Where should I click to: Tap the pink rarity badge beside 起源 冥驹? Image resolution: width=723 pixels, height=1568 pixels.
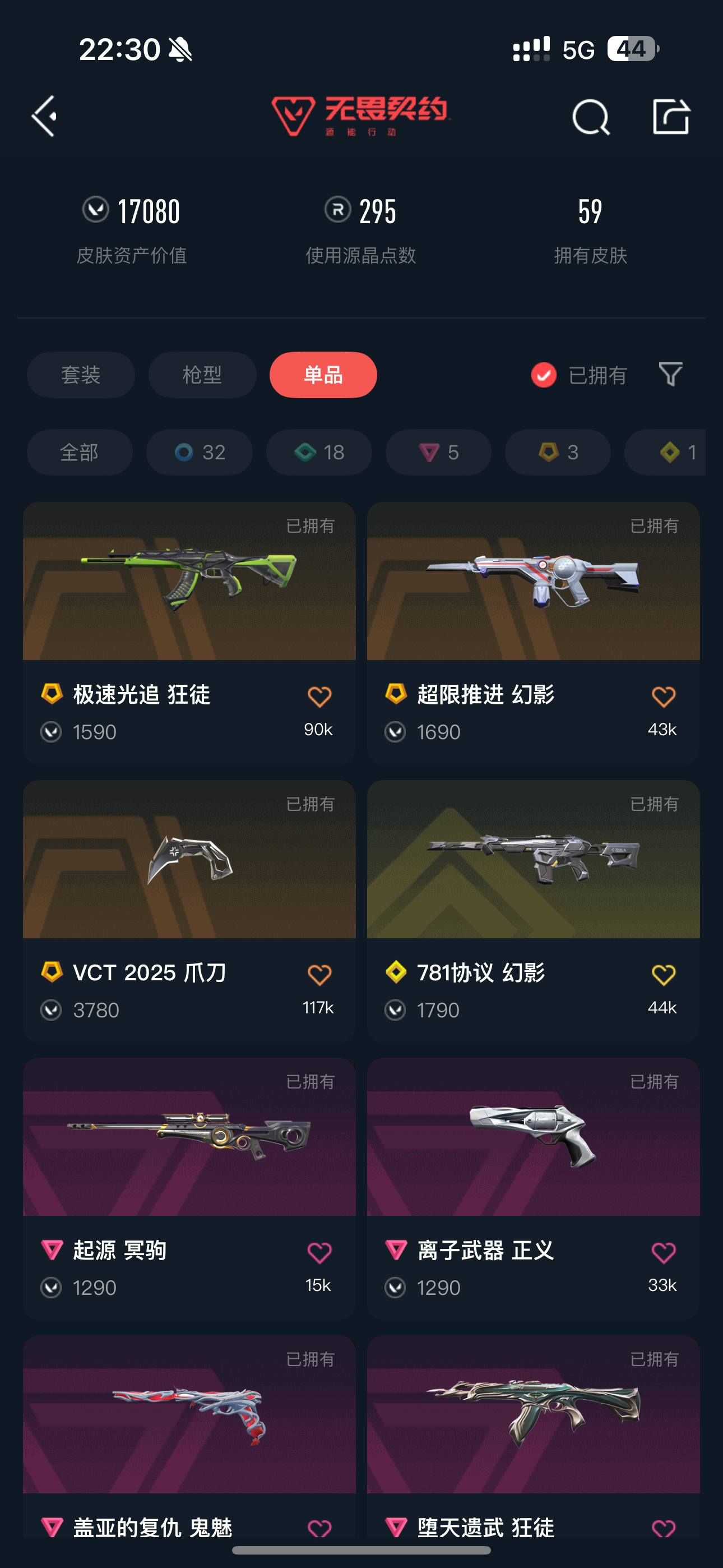[52, 1251]
